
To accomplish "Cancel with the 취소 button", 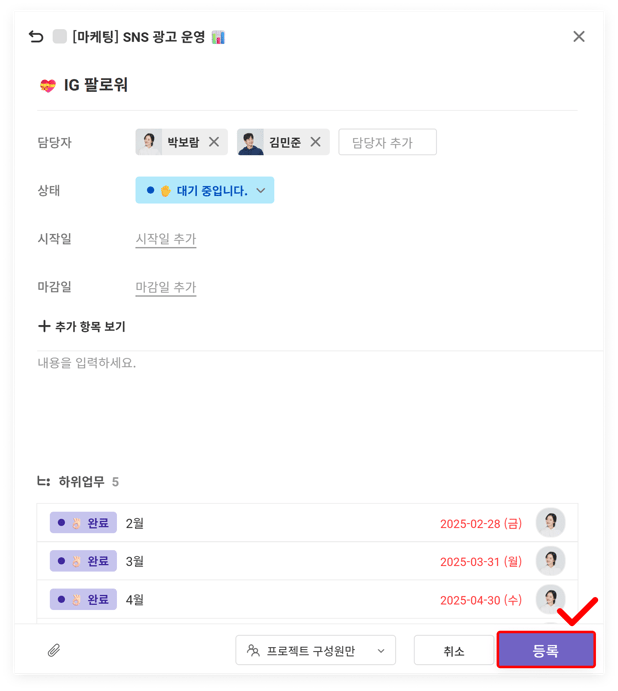I will pyautogui.click(x=454, y=651).
